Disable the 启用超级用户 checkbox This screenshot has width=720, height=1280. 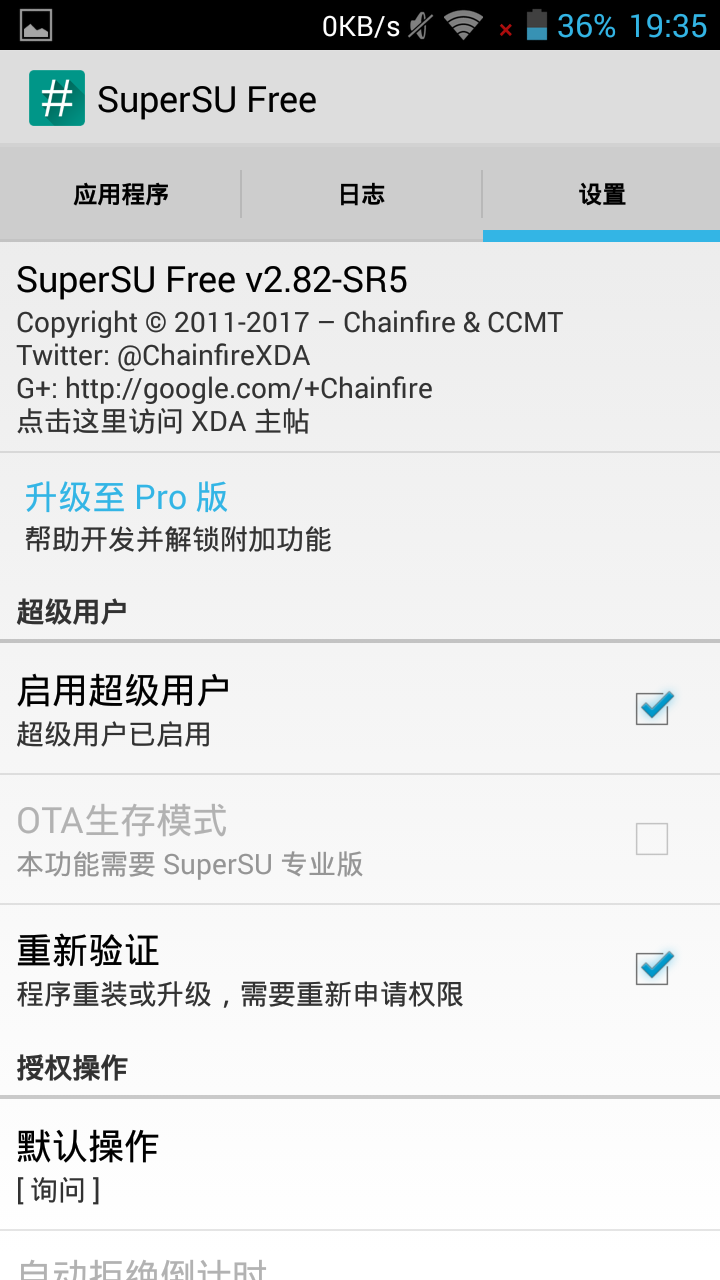pyautogui.click(x=652, y=708)
